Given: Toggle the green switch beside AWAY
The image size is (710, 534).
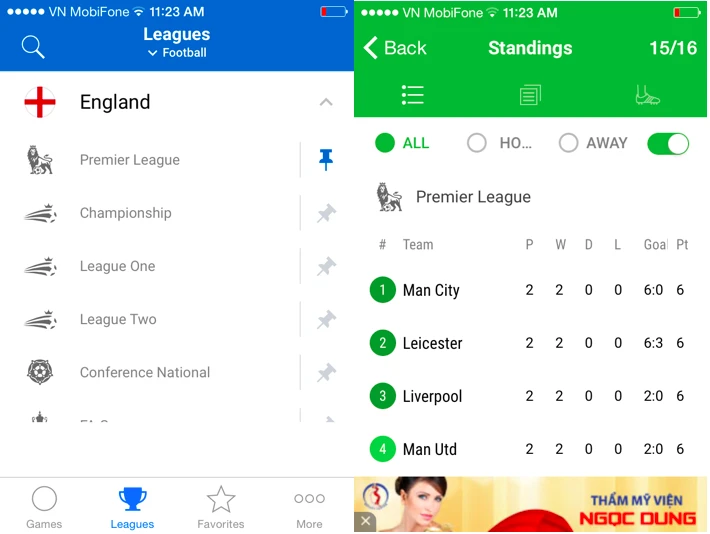Looking at the screenshot, I should tap(668, 143).
